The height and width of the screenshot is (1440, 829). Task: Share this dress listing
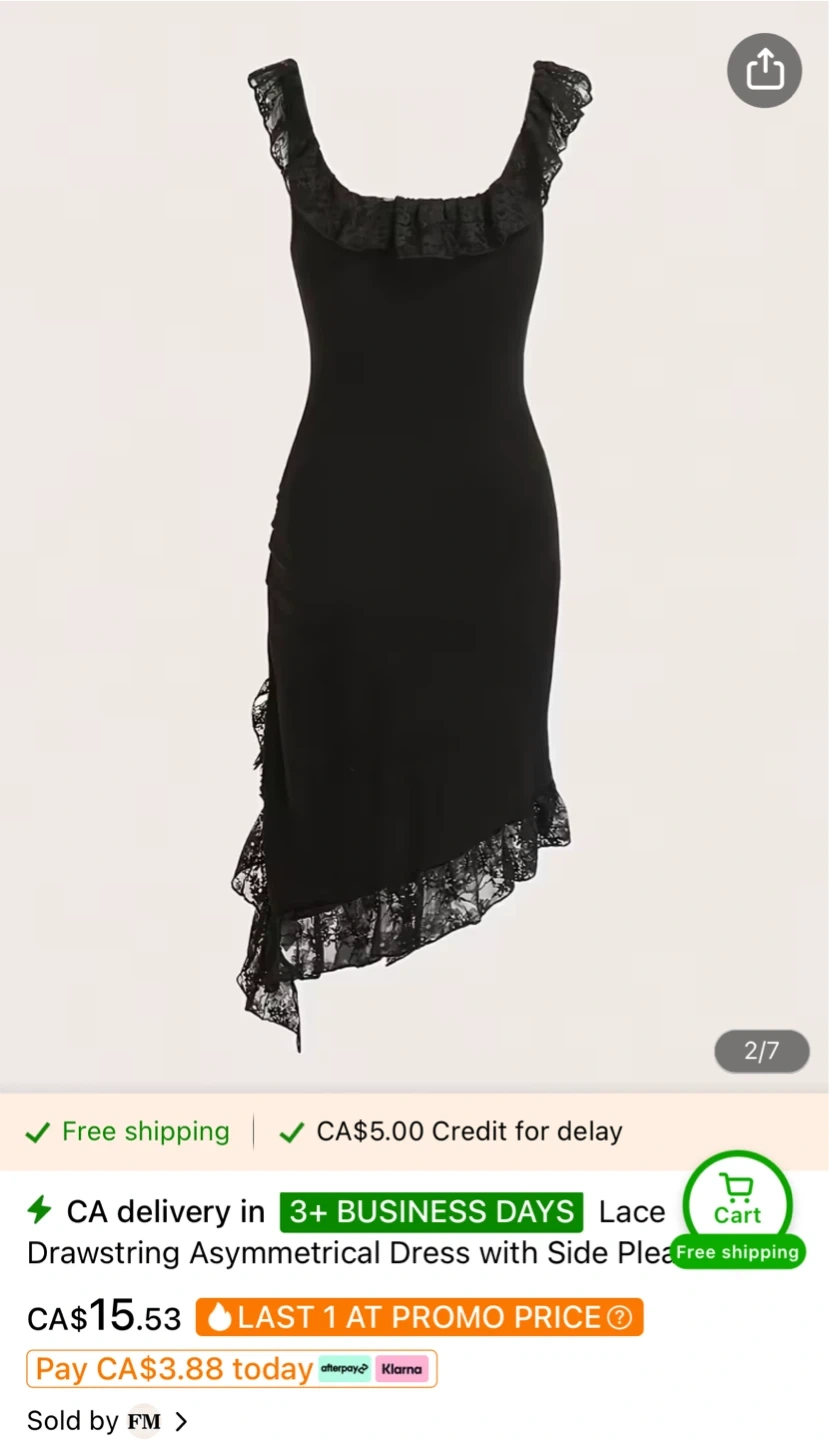click(764, 70)
